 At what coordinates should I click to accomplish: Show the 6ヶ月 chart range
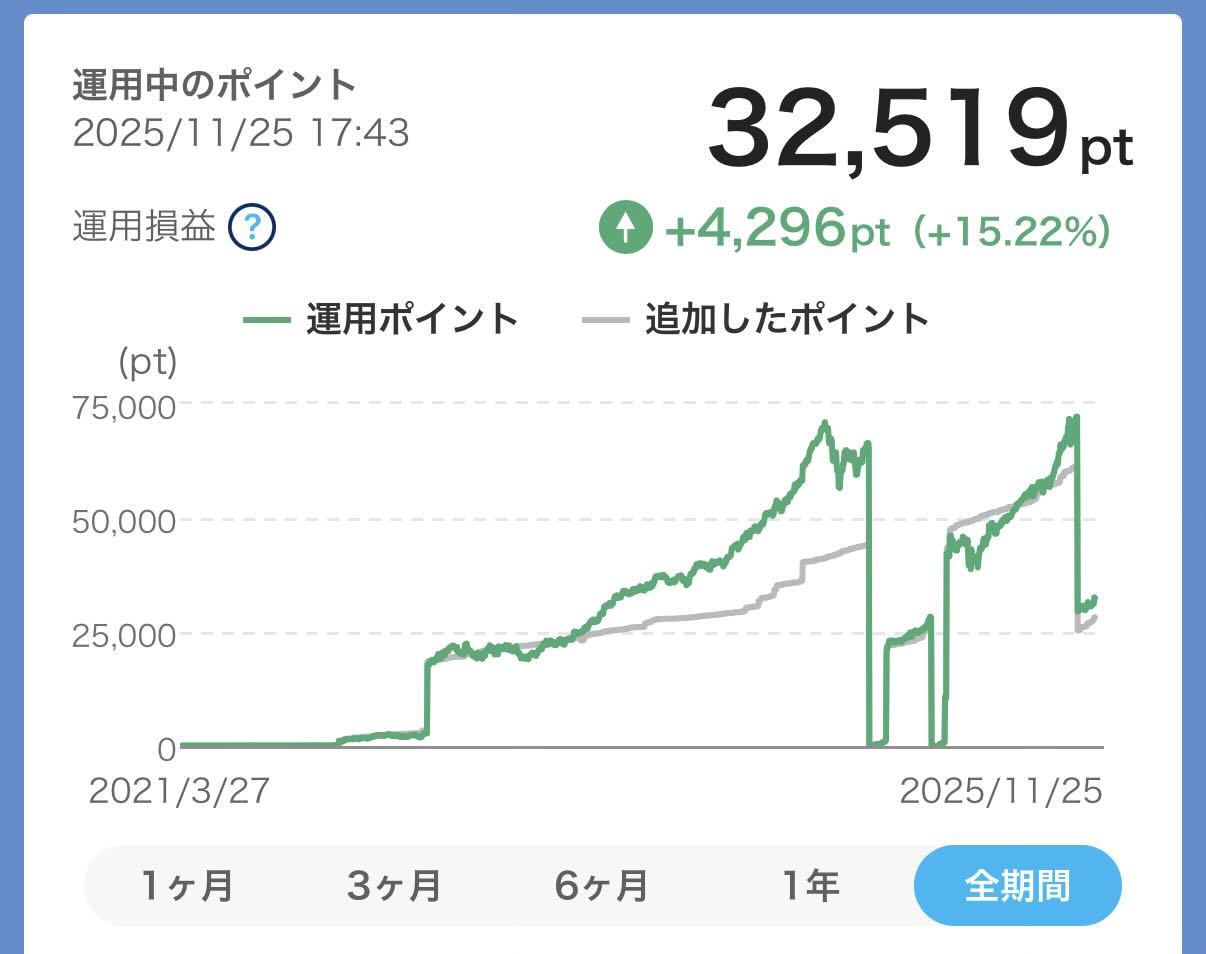coord(601,886)
